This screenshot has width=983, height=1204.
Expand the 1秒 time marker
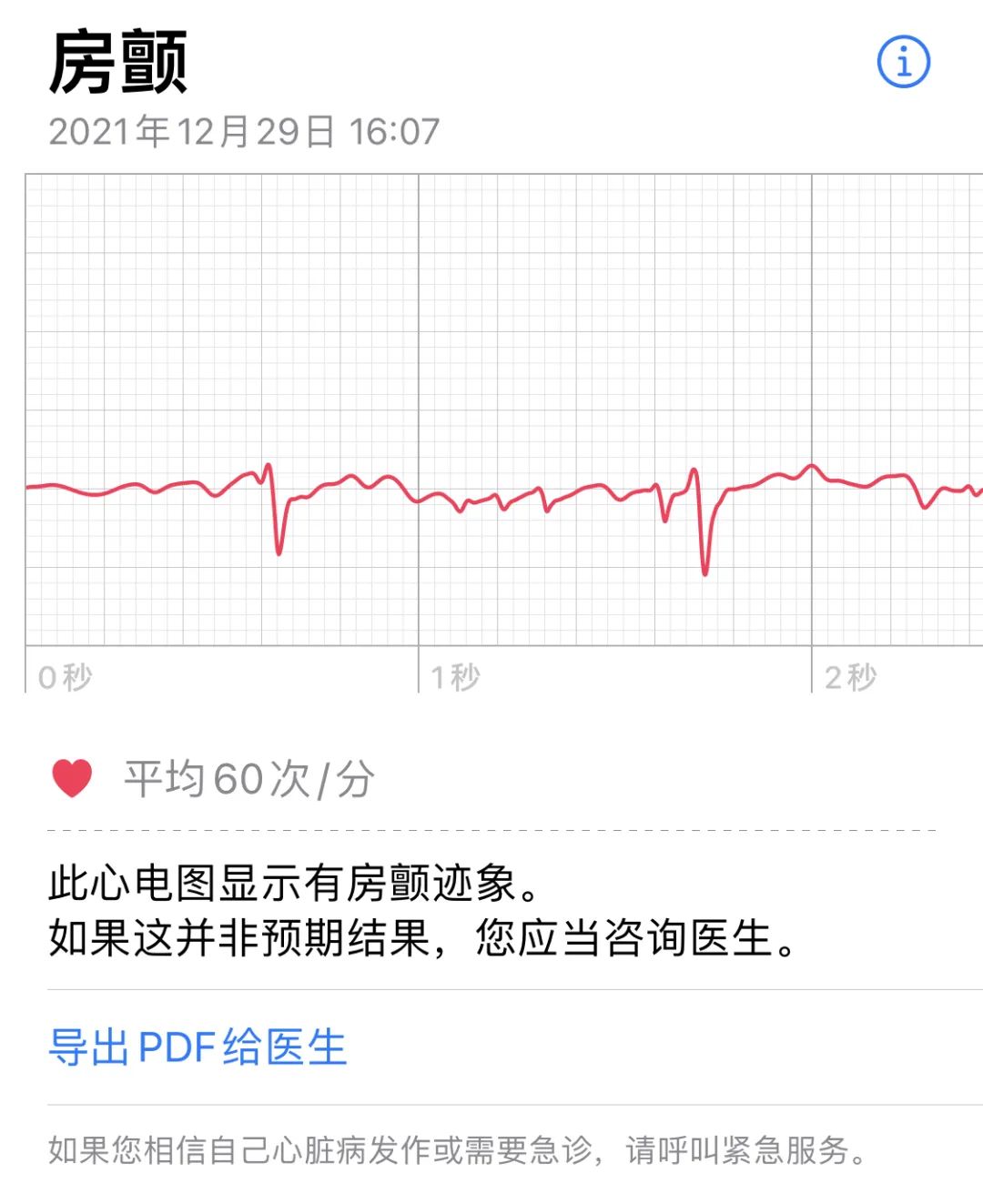click(x=455, y=678)
